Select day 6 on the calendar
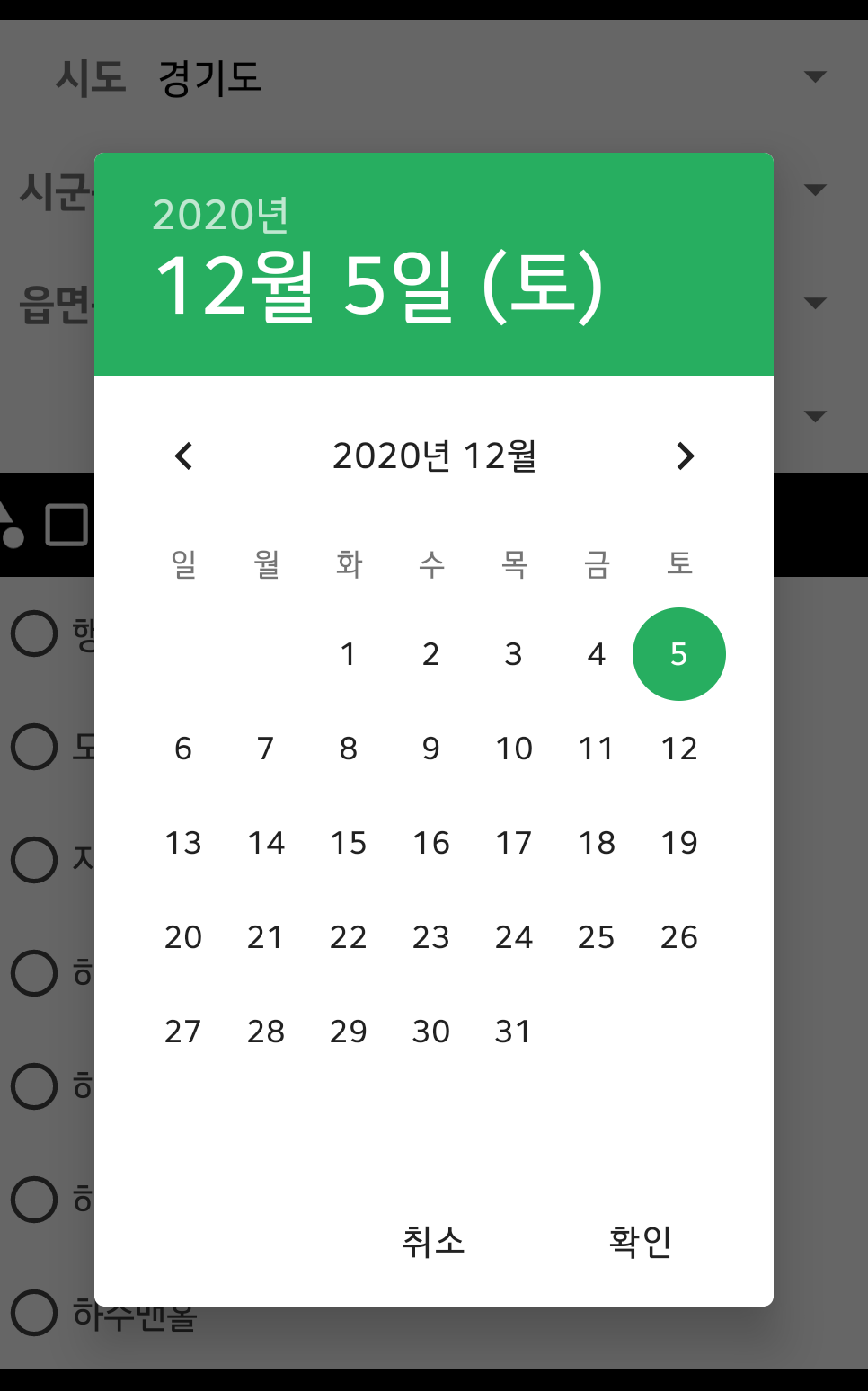 coord(183,749)
